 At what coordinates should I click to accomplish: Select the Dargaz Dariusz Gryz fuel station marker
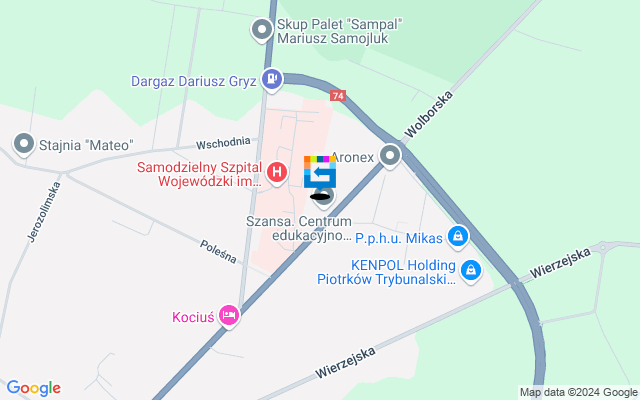pyautogui.click(x=272, y=79)
